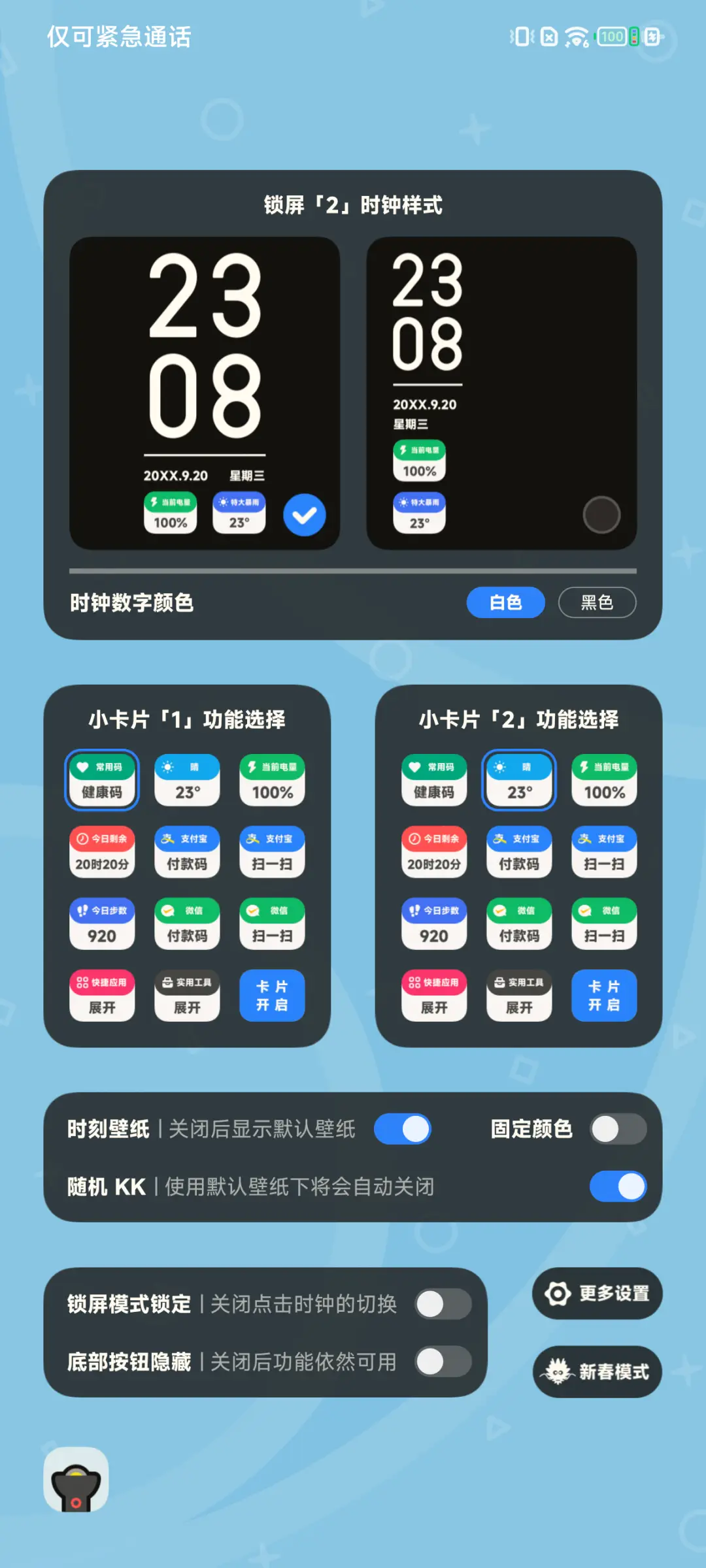Turn off 时刻壁纸 switch
The width and height of the screenshot is (706, 1568).
click(403, 1129)
